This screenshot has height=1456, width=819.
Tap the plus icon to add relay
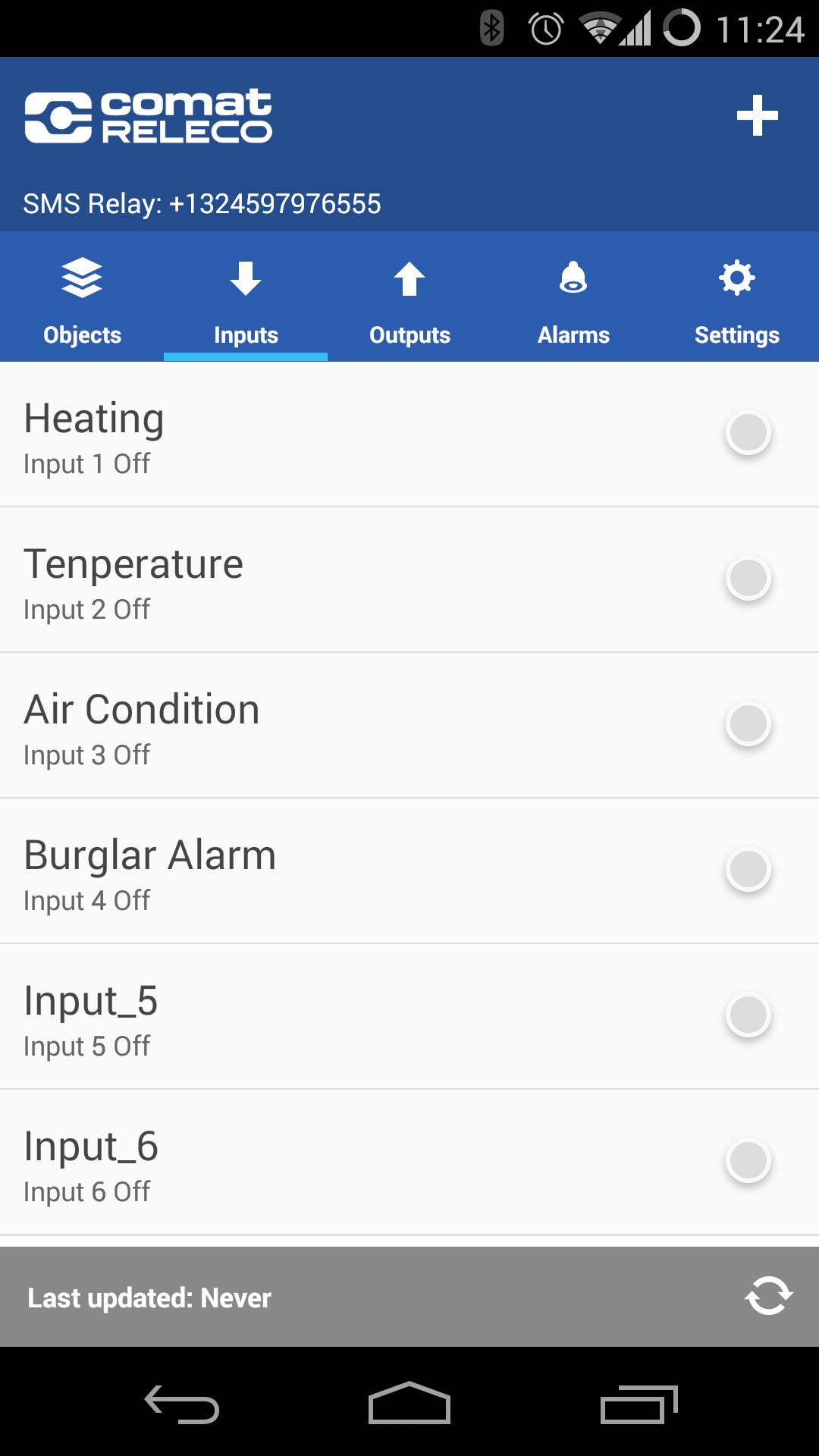[757, 116]
